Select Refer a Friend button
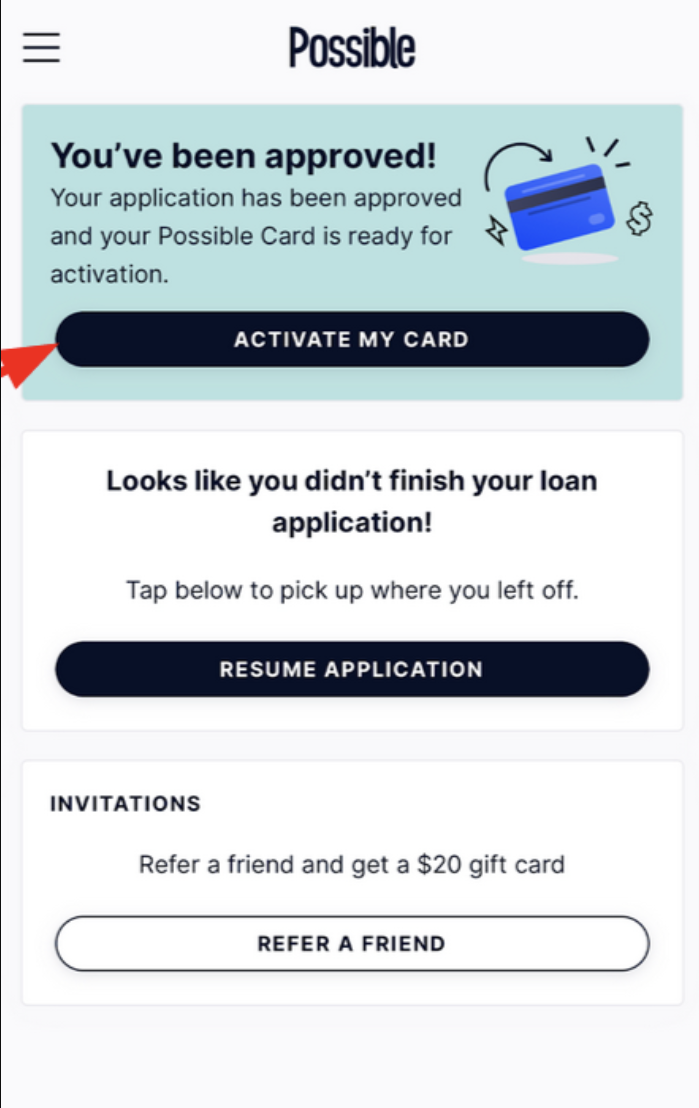This screenshot has width=699, height=1108. click(351, 943)
